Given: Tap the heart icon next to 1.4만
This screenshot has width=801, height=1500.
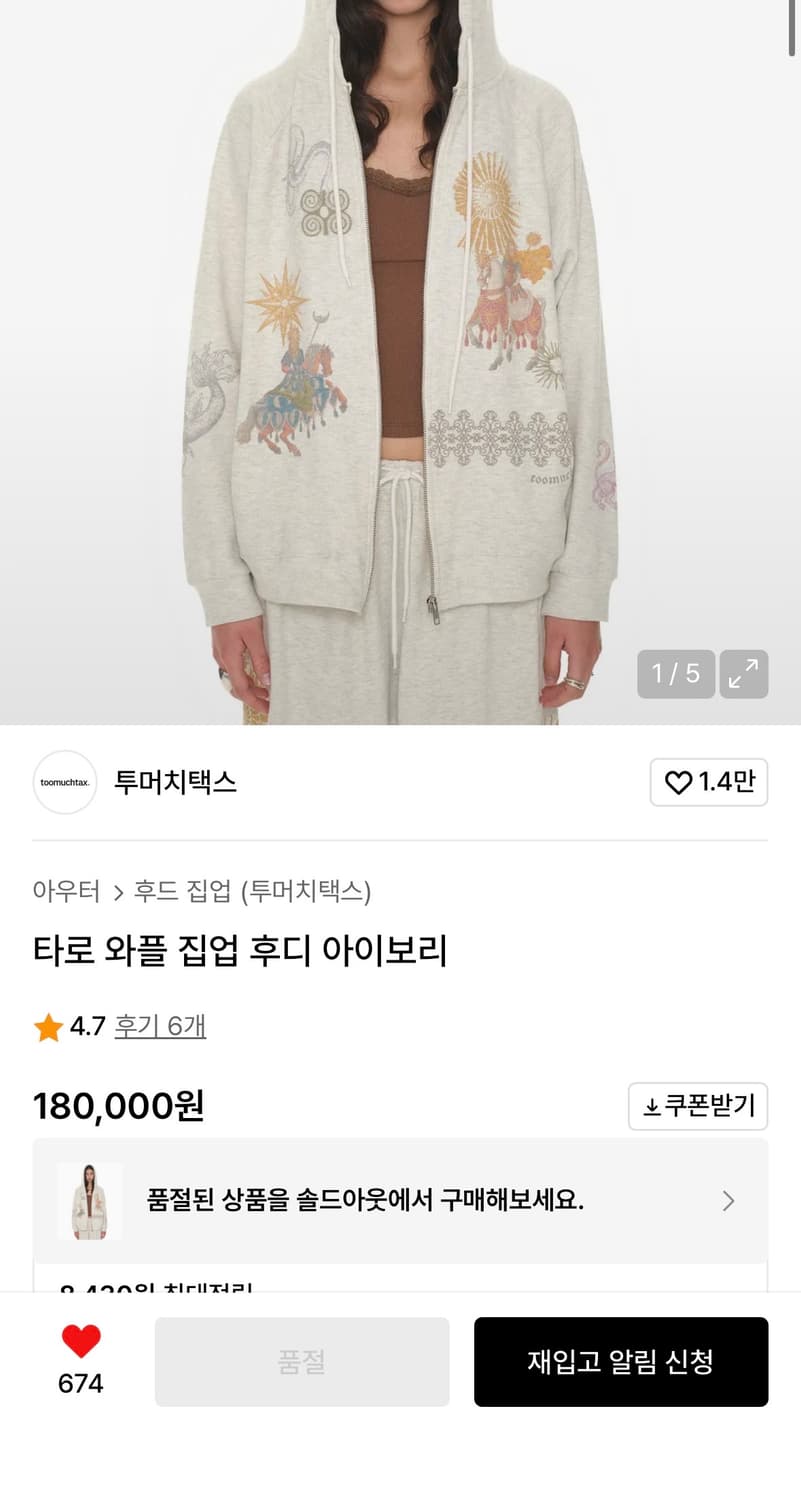Looking at the screenshot, I should pyautogui.click(x=680, y=783).
